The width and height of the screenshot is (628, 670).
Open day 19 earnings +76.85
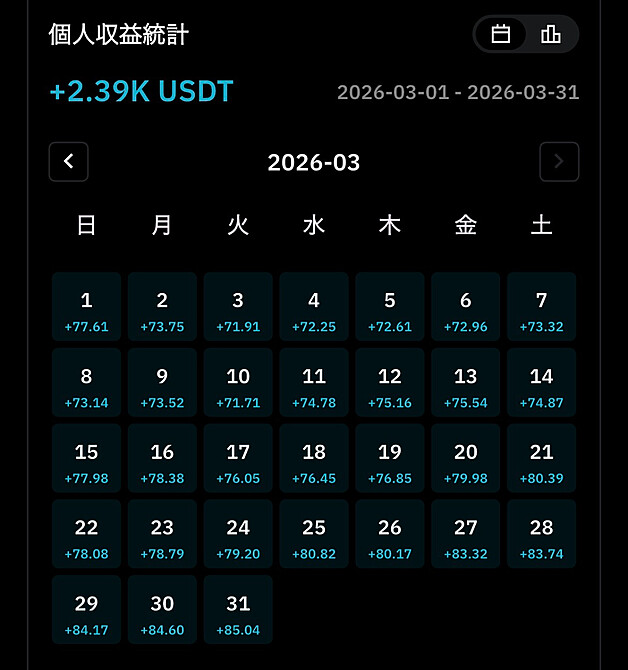coord(390,459)
